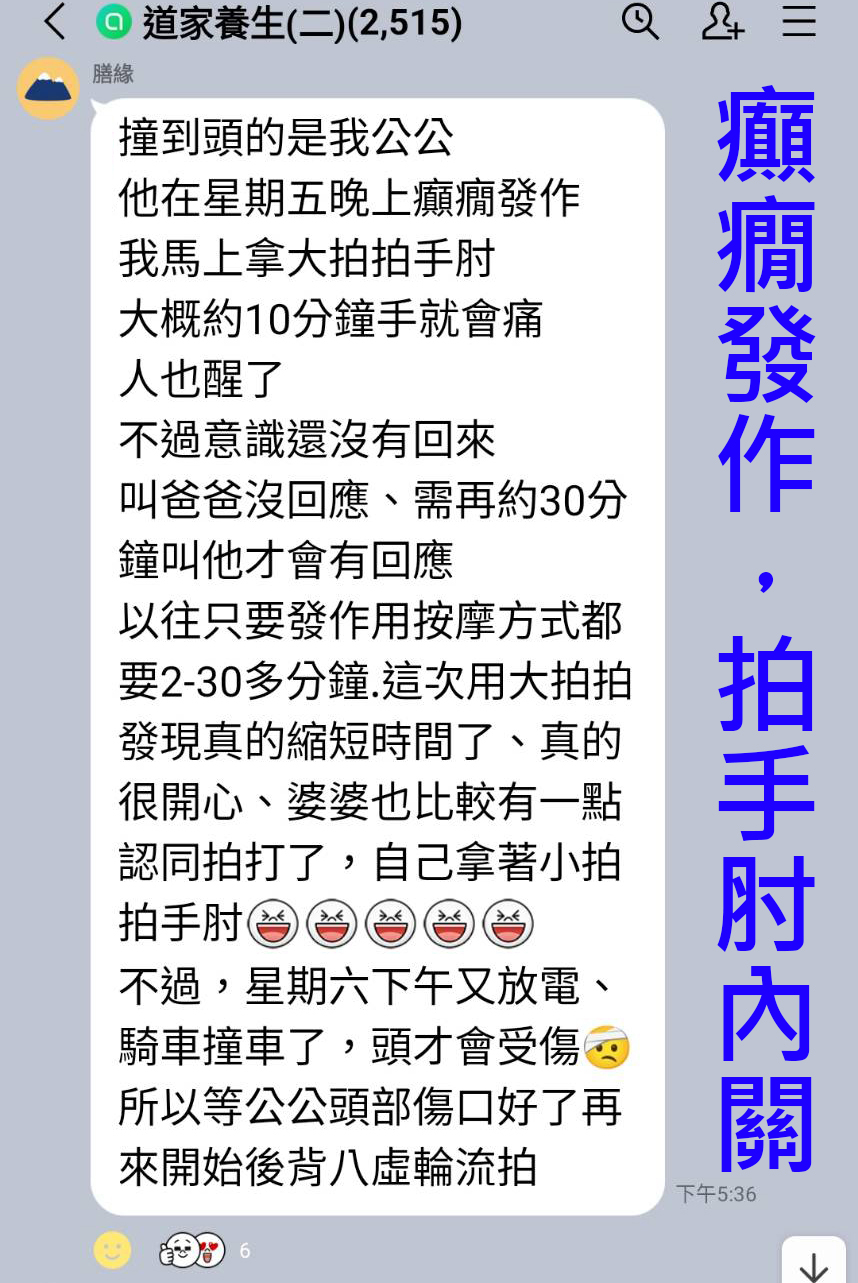Go back to the chat list
This screenshot has height=1283, width=858.
(55, 22)
